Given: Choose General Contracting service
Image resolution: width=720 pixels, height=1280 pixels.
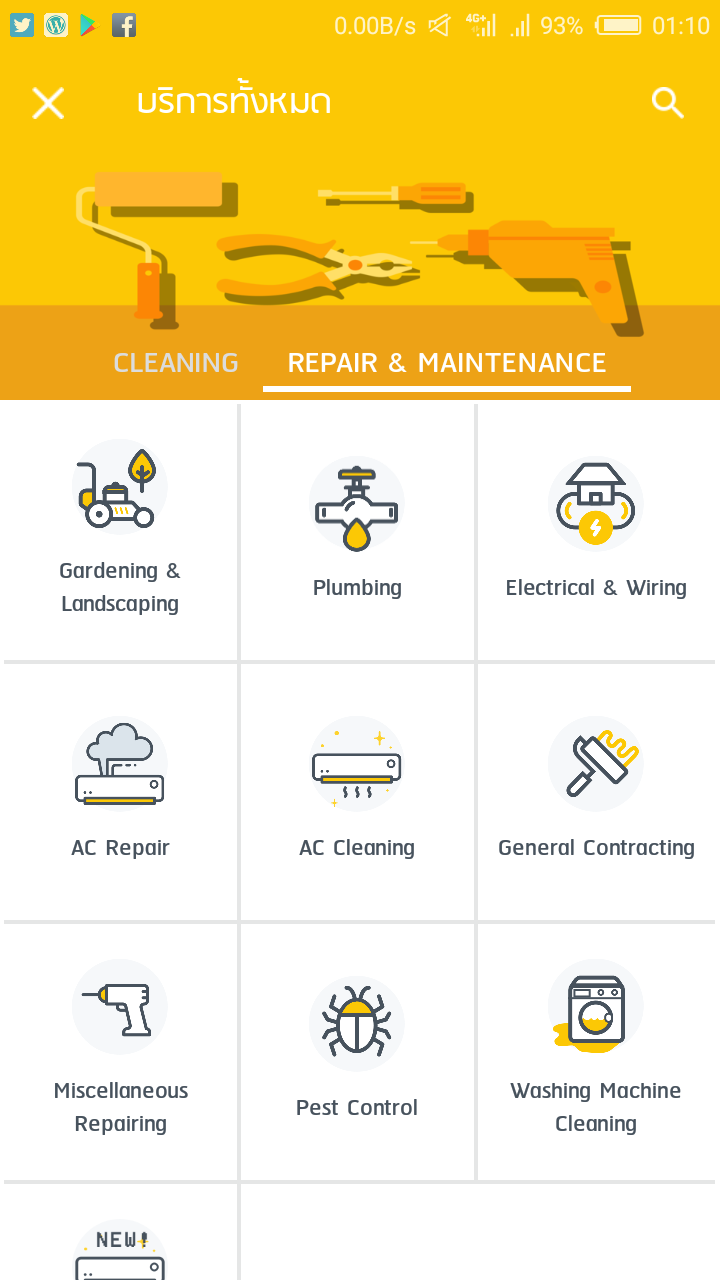Looking at the screenshot, I should 596,790.
